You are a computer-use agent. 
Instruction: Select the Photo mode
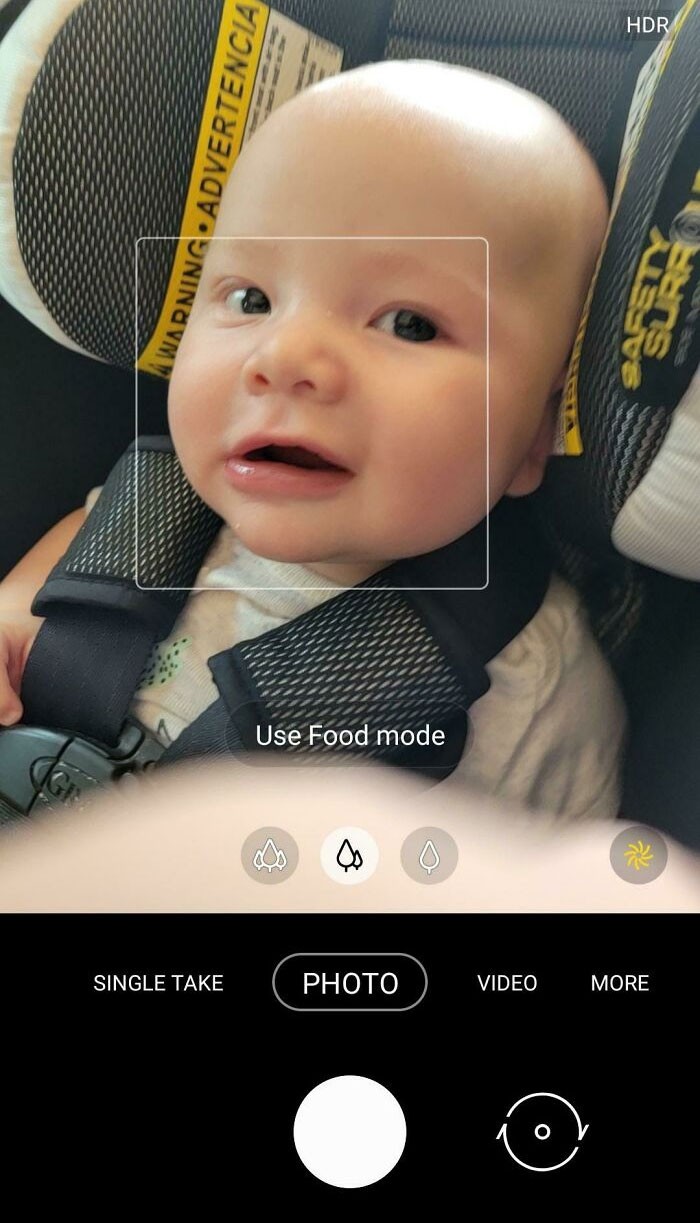pyautogui.click(x=350, y=983)
